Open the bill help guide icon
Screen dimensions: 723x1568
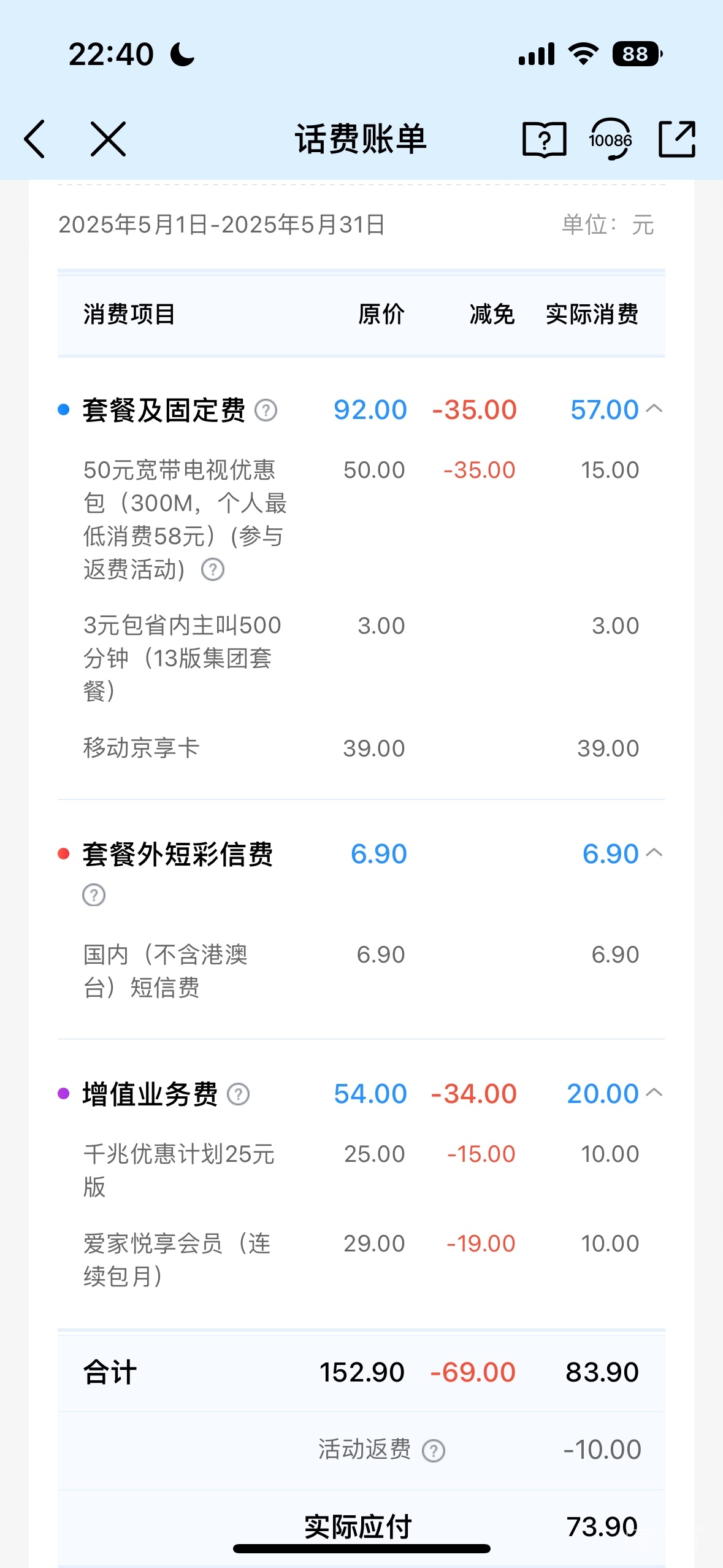(x=544, y=139)
